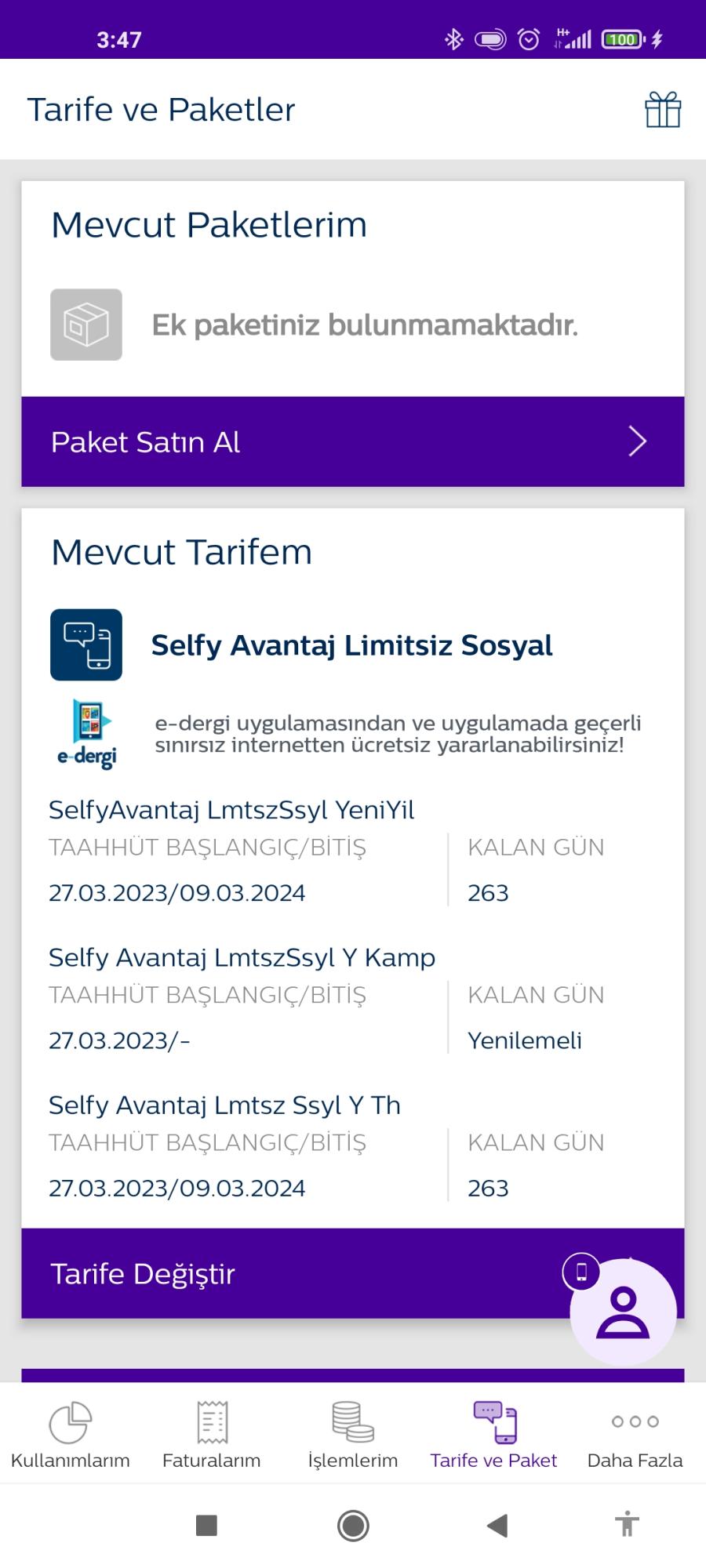Image resolution: width=706 pixels, height=1568 pixels.
Task: Open SelfyAvantaj LmtszSsyl YeniYil commitment details
Action: click(231, 809)
